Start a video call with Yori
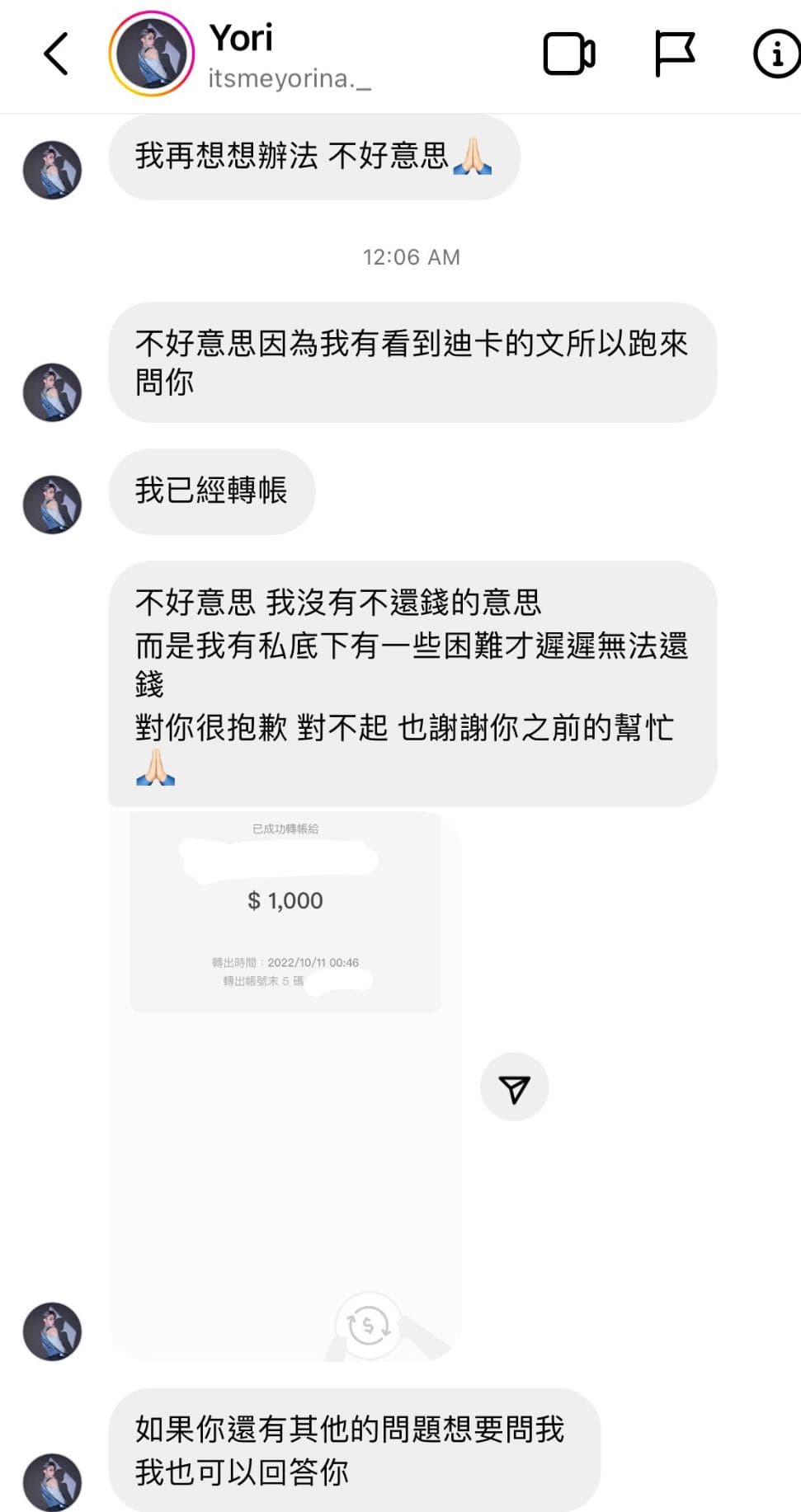 tap(571, 54)
